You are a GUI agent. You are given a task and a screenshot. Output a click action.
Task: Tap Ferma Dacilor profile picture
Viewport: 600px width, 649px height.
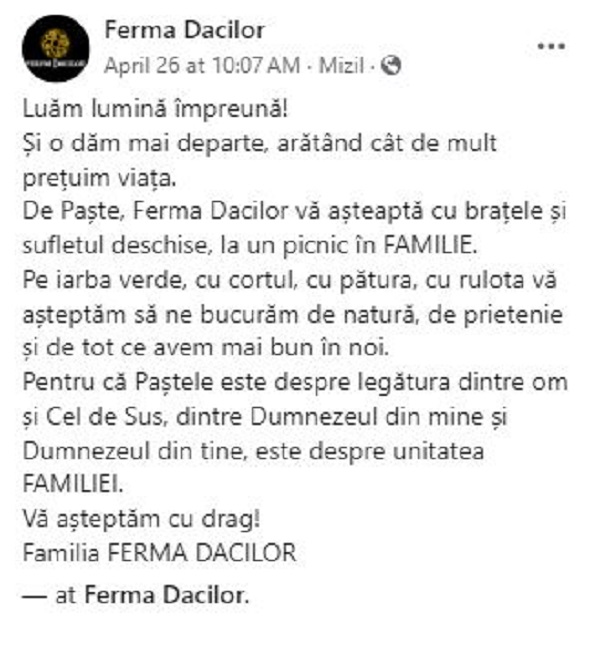point(59,48)
